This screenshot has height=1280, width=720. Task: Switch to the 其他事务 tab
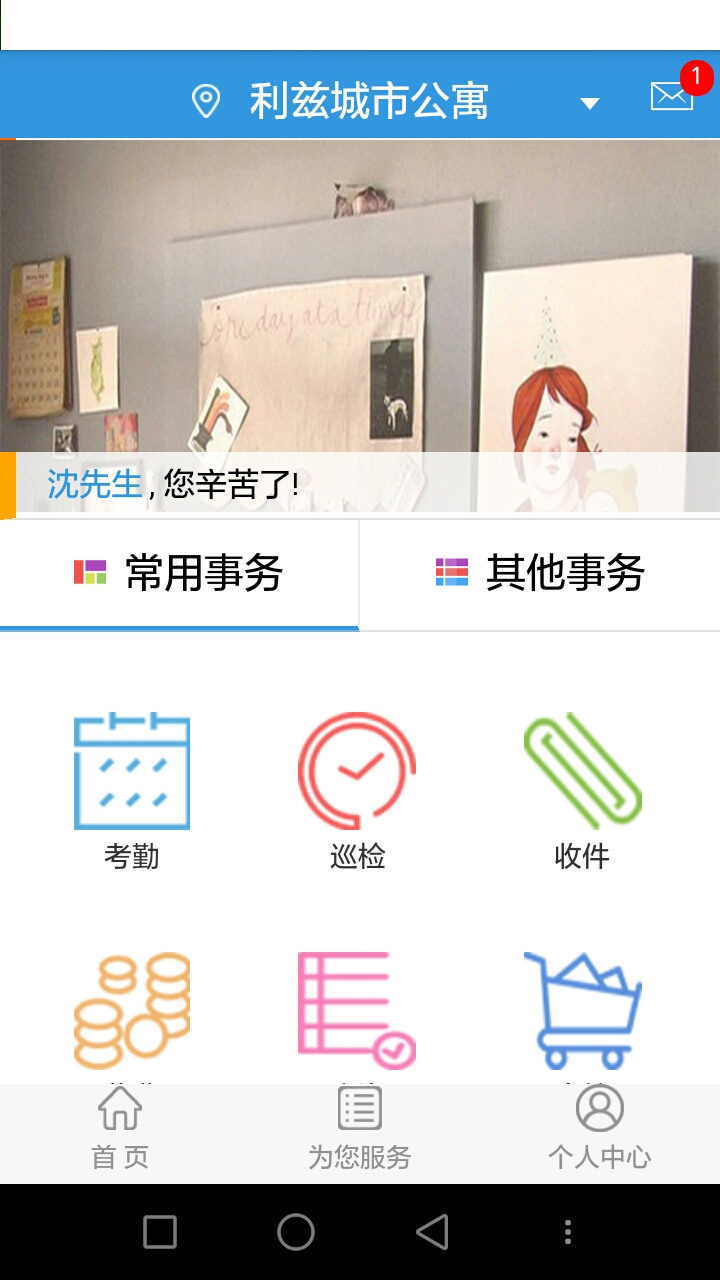[540, 574]
